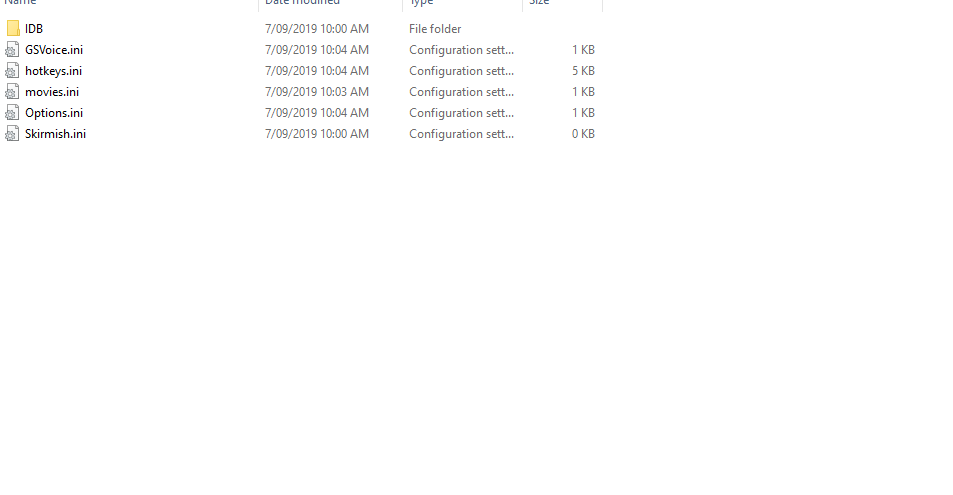Select the GSVoice.ini file
953x495 pixels.
point(53,50)
